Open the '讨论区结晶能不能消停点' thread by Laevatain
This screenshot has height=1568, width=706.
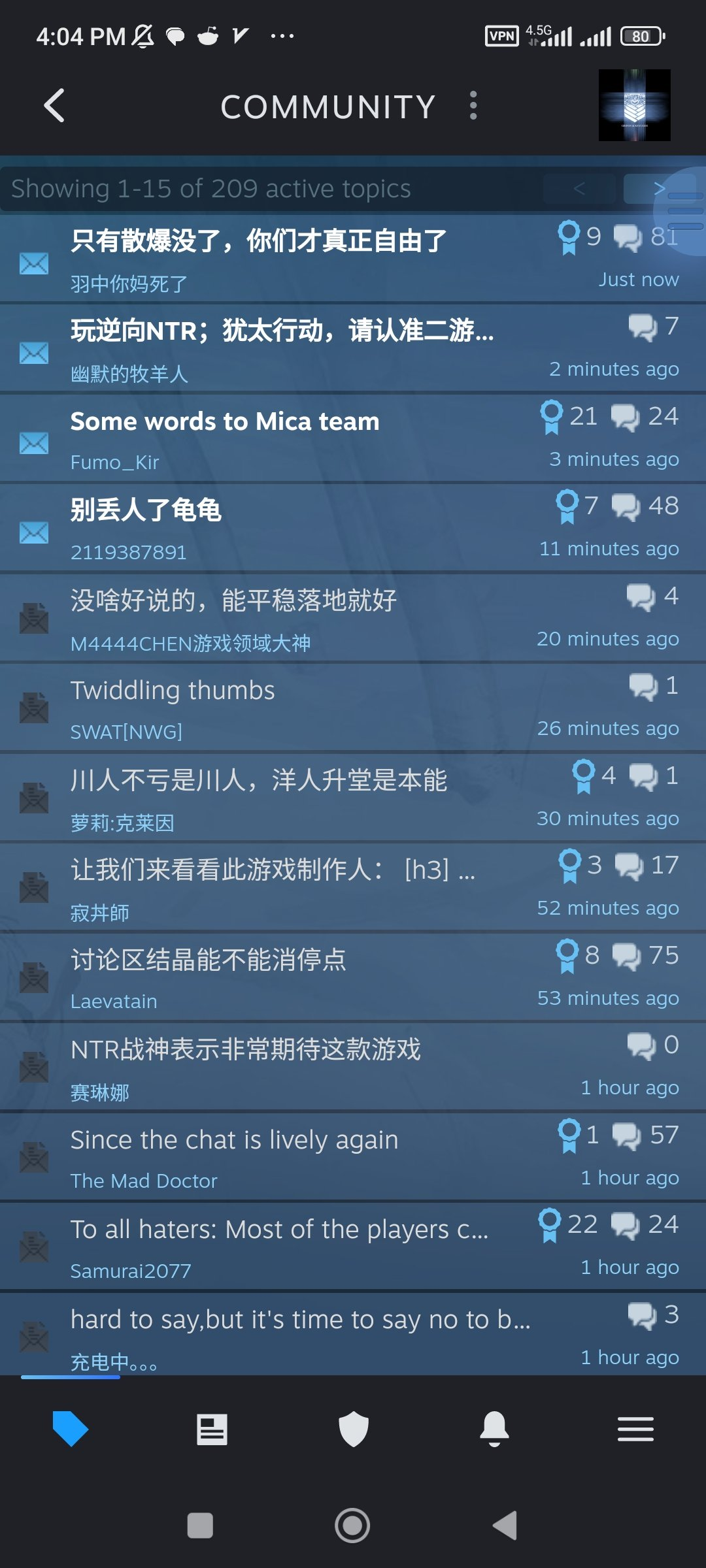coord(353,977)
